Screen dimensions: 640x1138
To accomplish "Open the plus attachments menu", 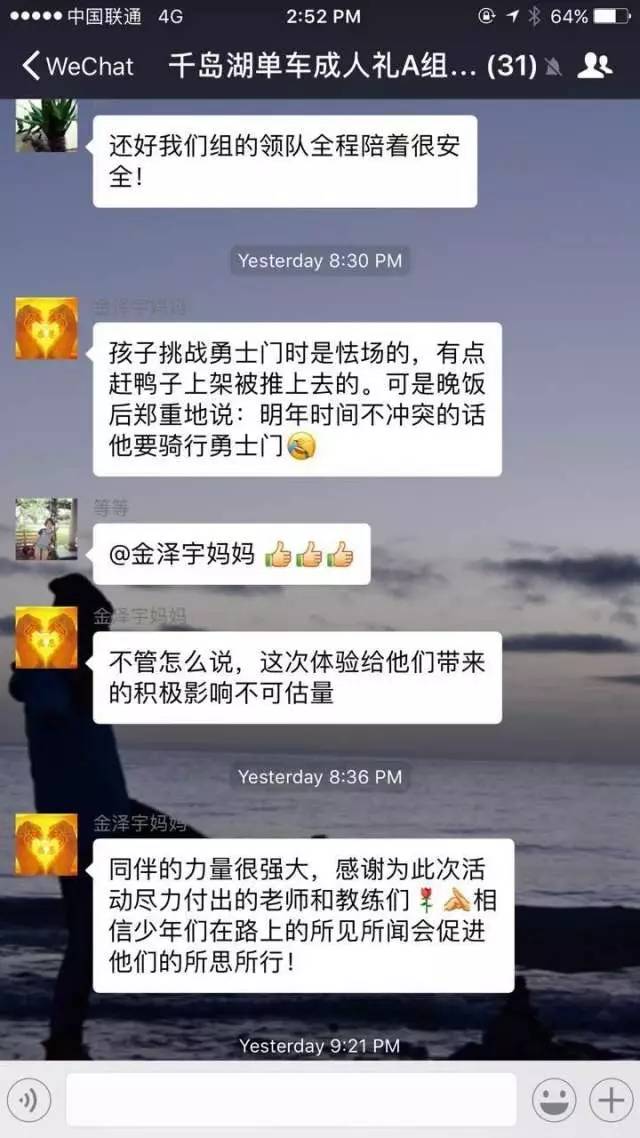I will point(608,1100).
